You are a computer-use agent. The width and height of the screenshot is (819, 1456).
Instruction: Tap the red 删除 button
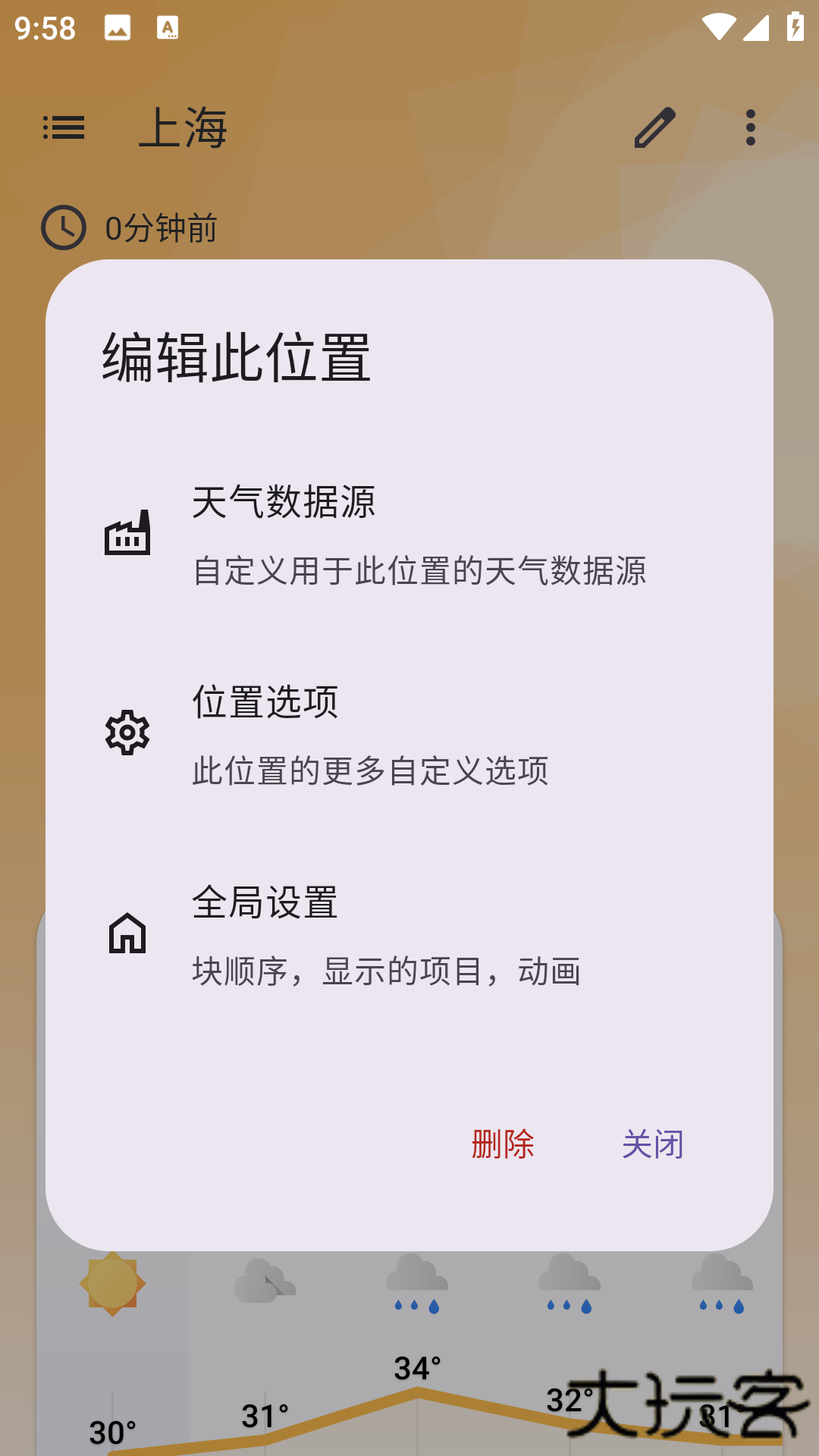point(503,1144)
